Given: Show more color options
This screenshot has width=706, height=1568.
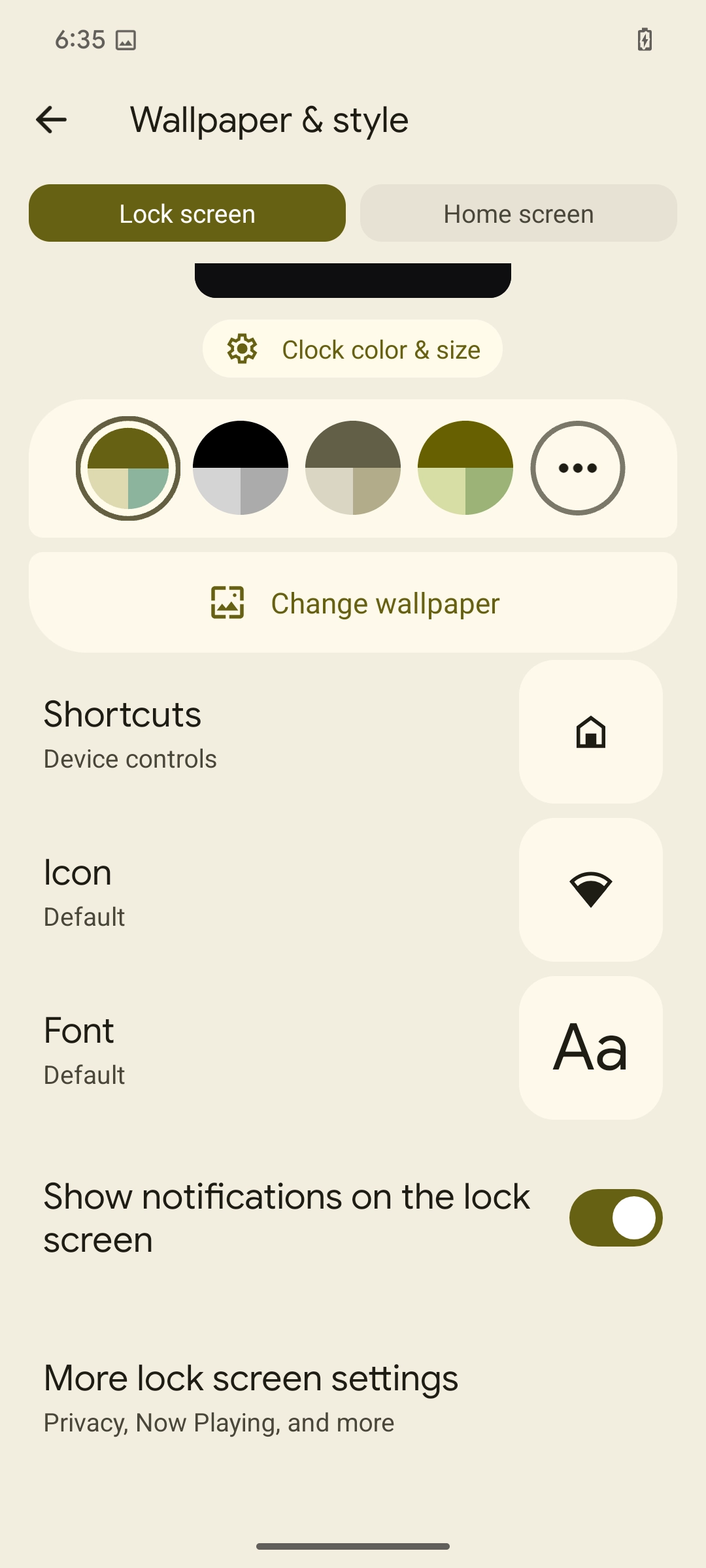Looking at the screenshot, I should click(578, 468).
